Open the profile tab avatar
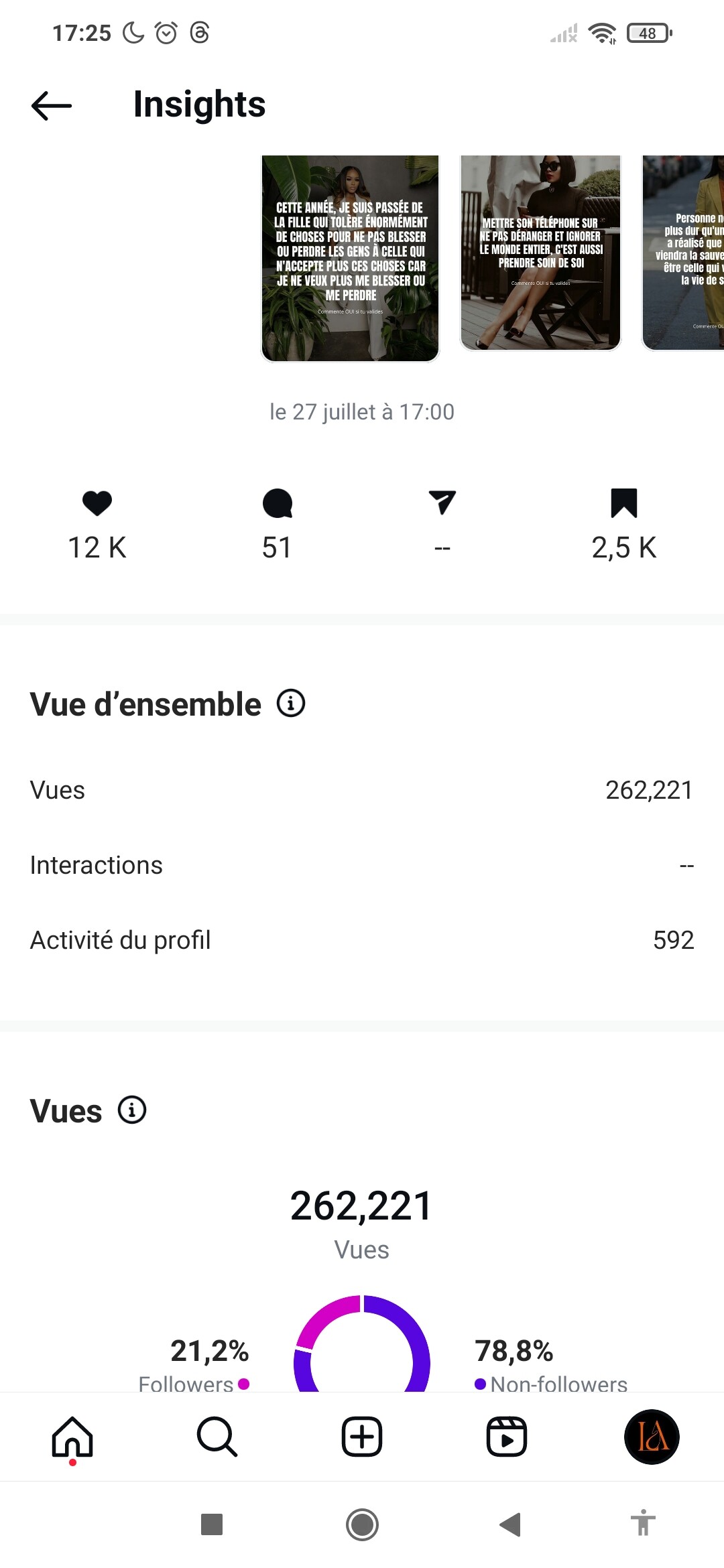The height and width of the screenshot is (1568, 724). tap(652, 1437)
